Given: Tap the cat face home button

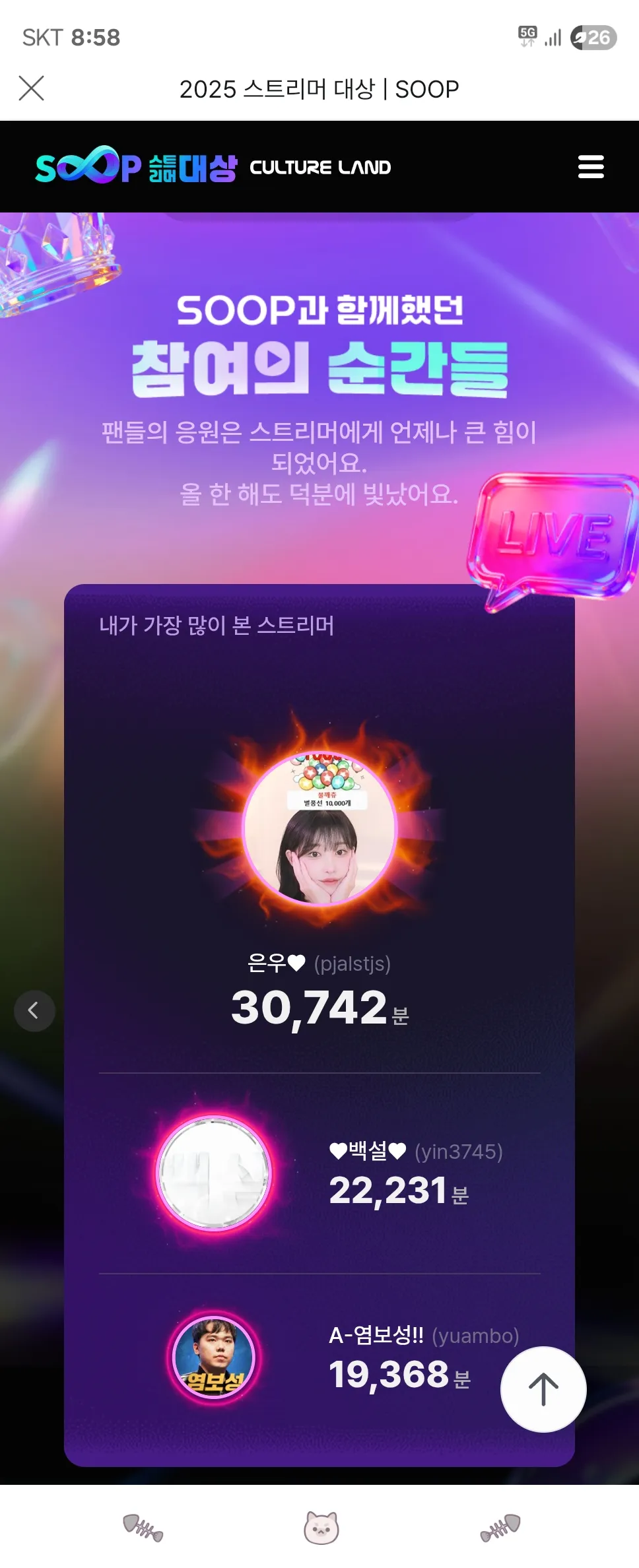Looking at the screenshot, I should [321, 1527].
